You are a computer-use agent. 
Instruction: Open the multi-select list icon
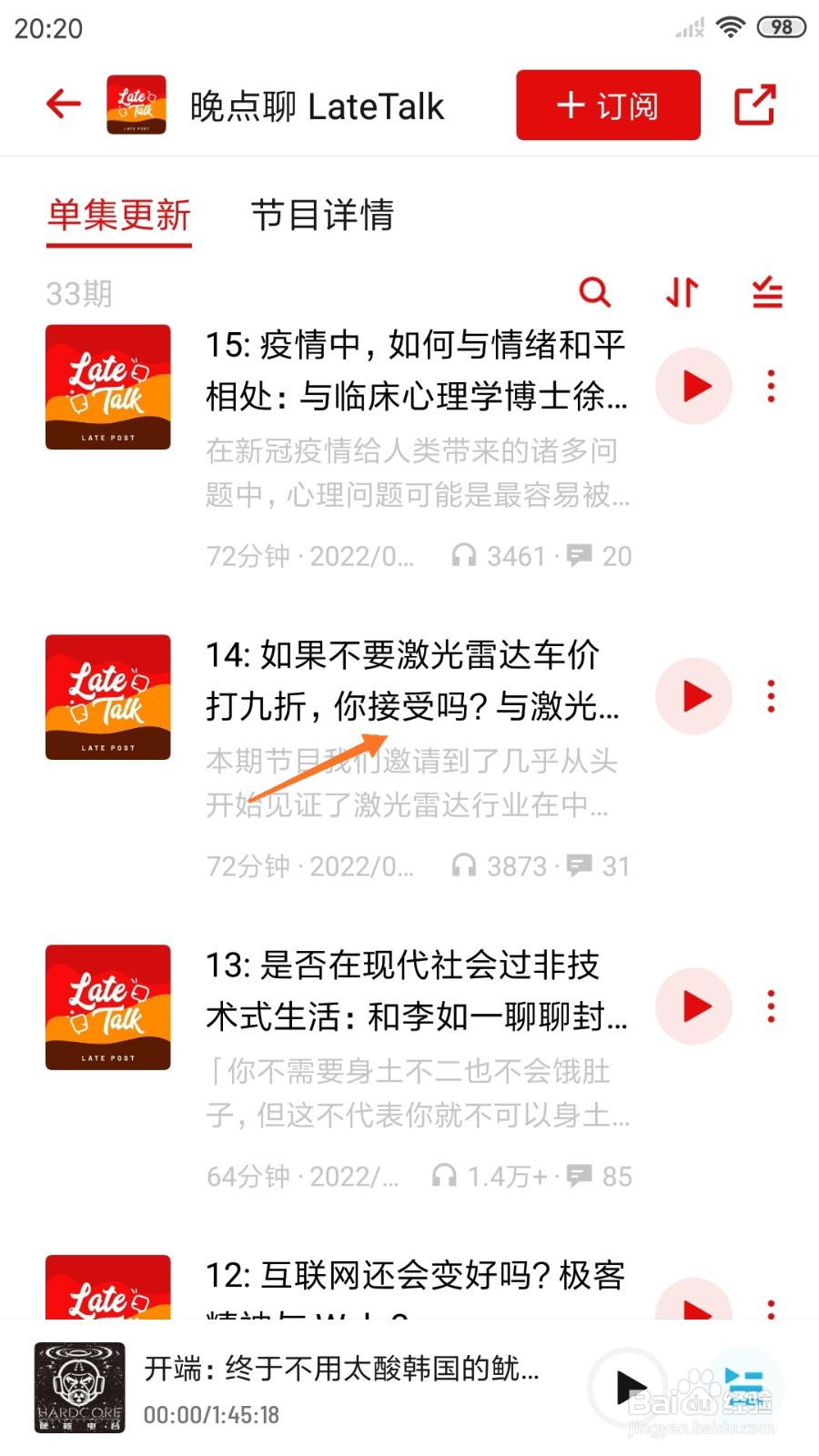click(767, 293)
